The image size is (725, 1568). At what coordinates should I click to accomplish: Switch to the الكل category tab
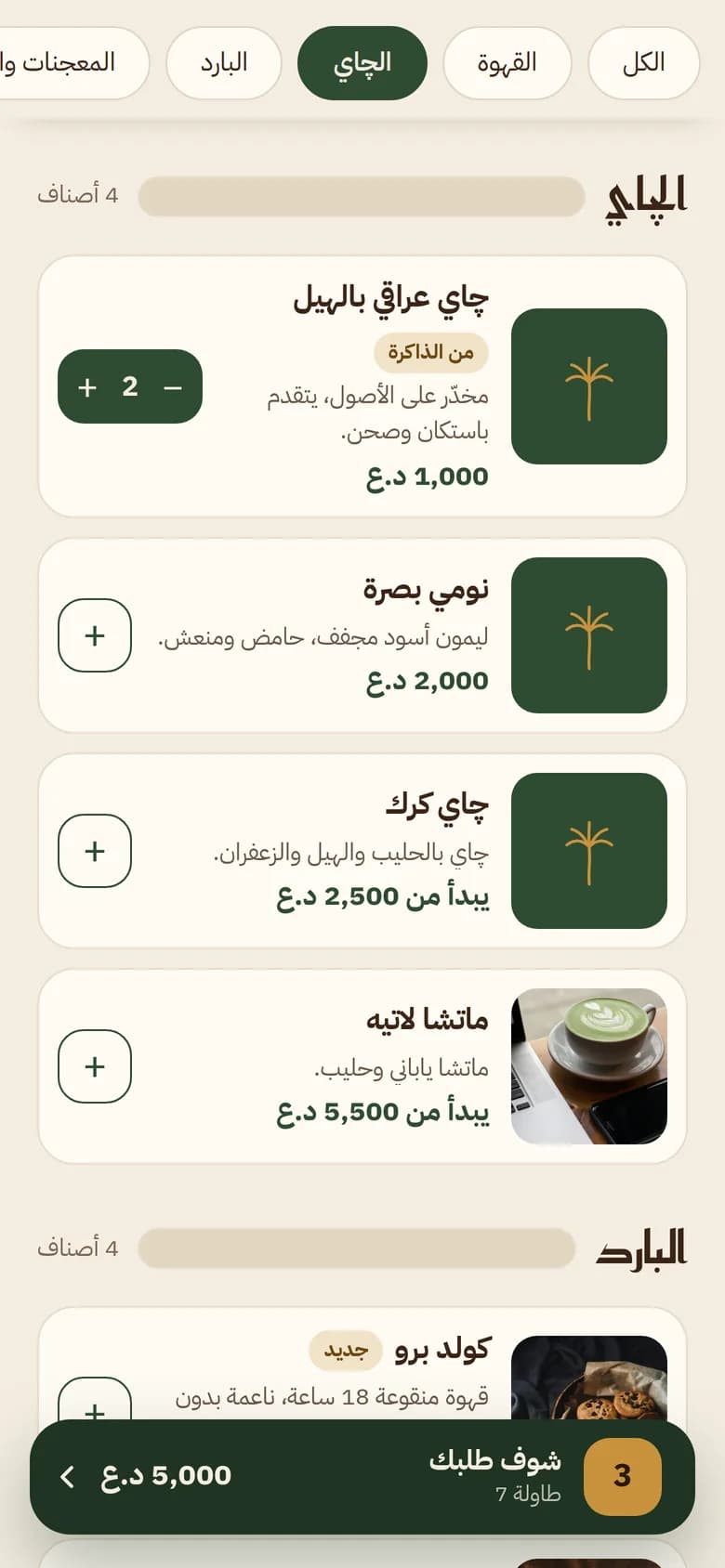[643, 63]
